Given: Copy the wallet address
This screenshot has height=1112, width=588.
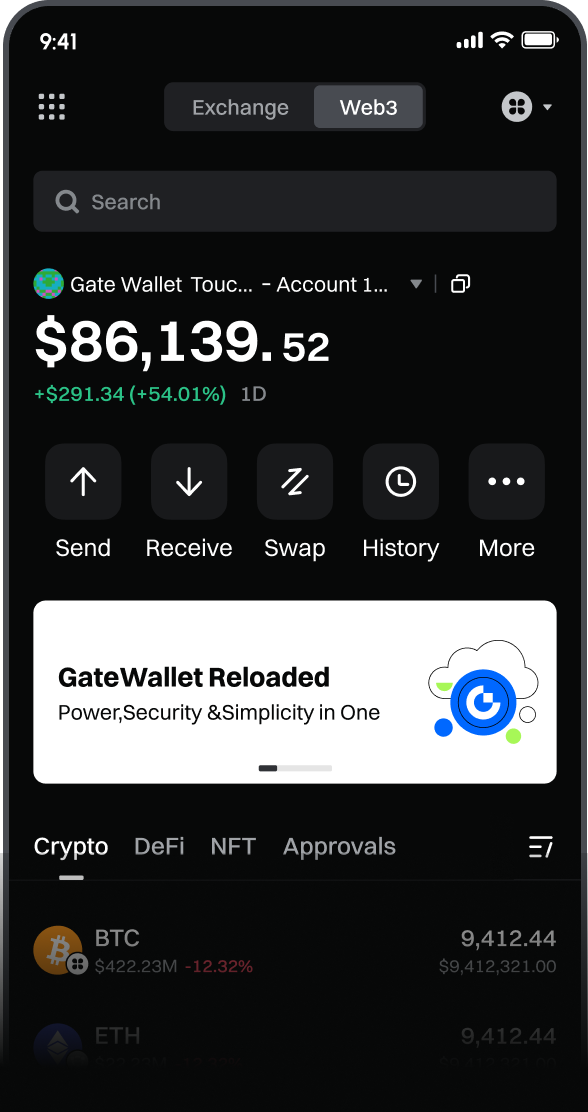Looking at the screenshot, I should [460, 284].
